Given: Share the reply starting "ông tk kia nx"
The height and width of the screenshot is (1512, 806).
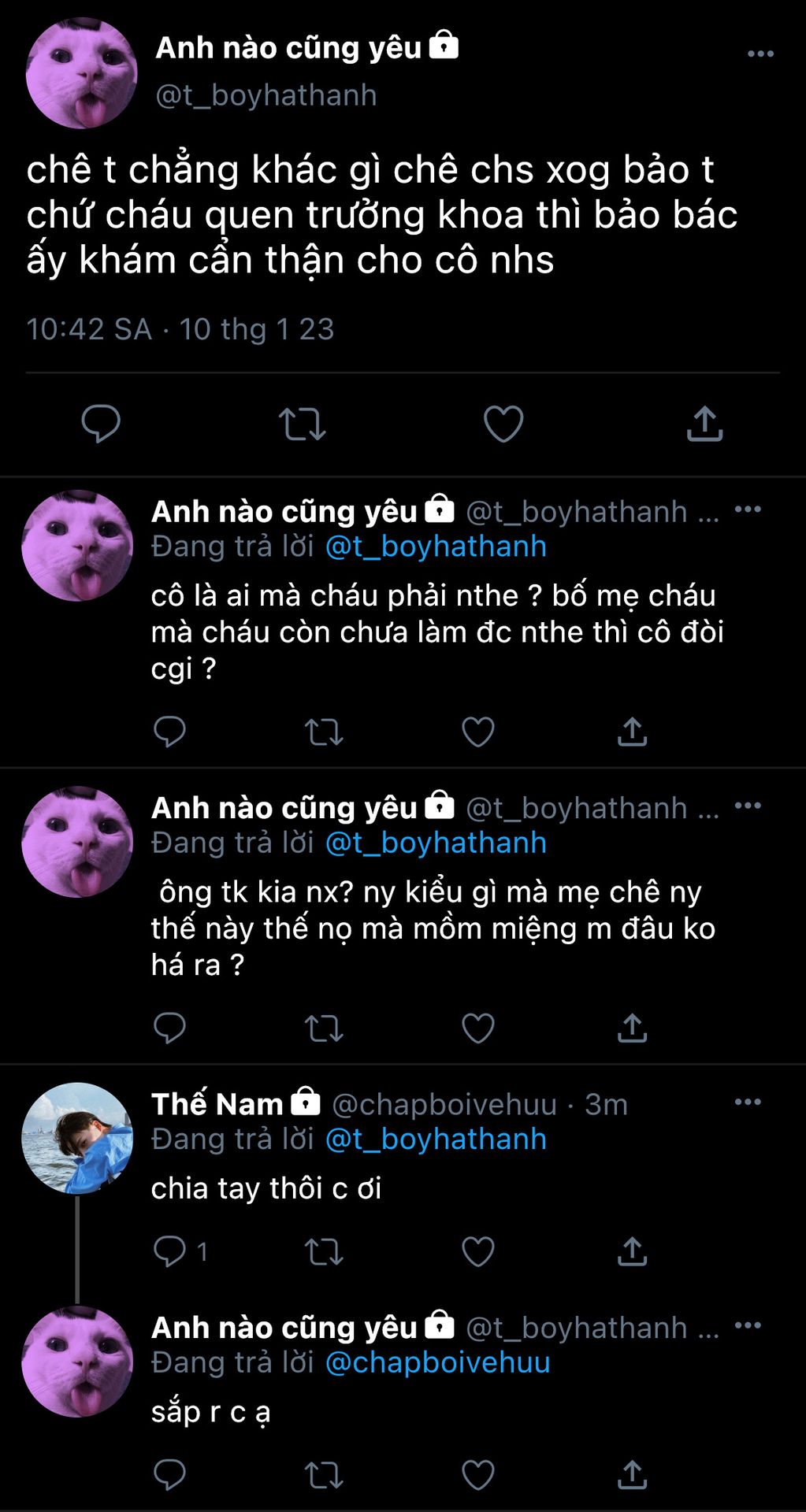Looking at the screenshot, I should pyautogui.click(x=632, y=1028).
